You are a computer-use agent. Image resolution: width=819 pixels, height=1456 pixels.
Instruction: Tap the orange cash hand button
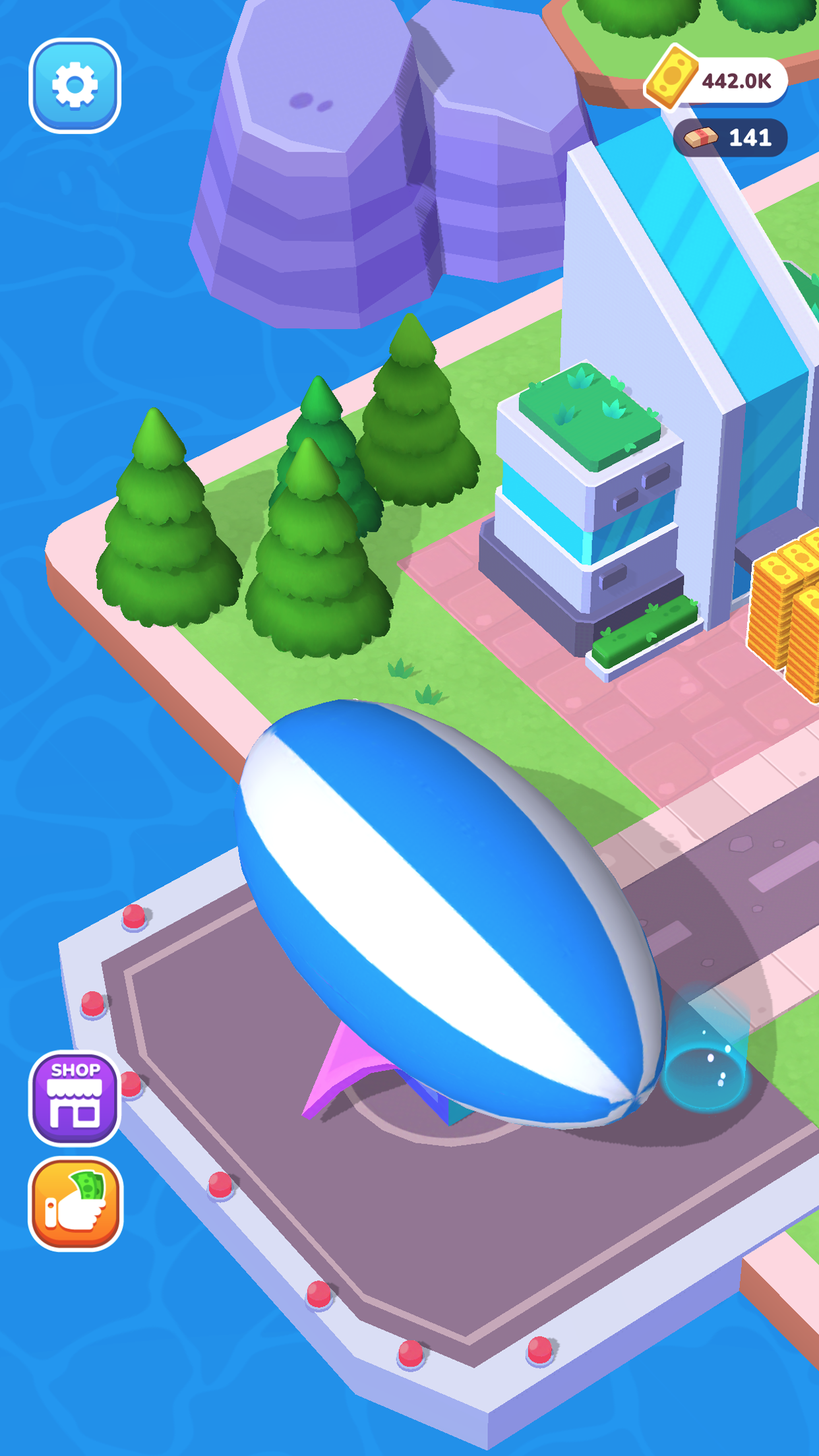pyautogui.click(x=75, y=1204)
